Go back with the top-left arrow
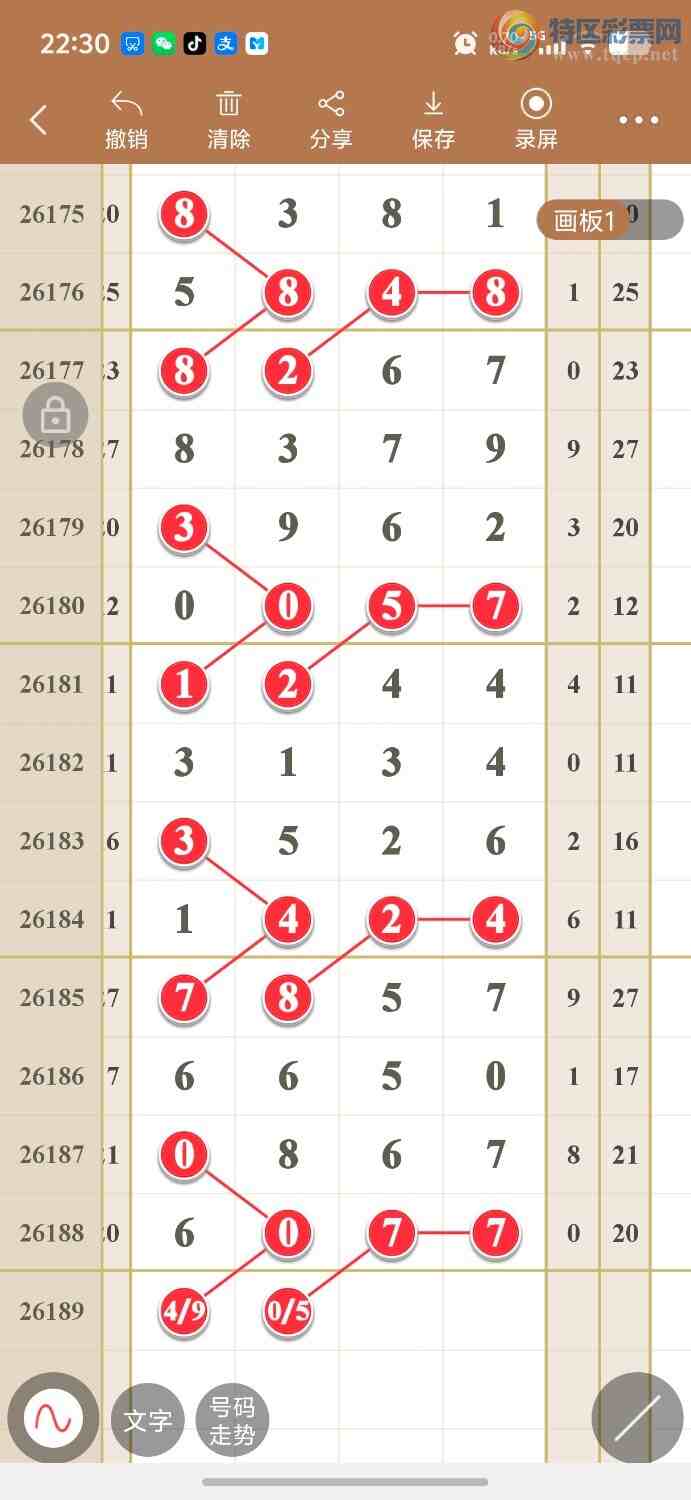 pyautogui.click(x=38, y=121)
